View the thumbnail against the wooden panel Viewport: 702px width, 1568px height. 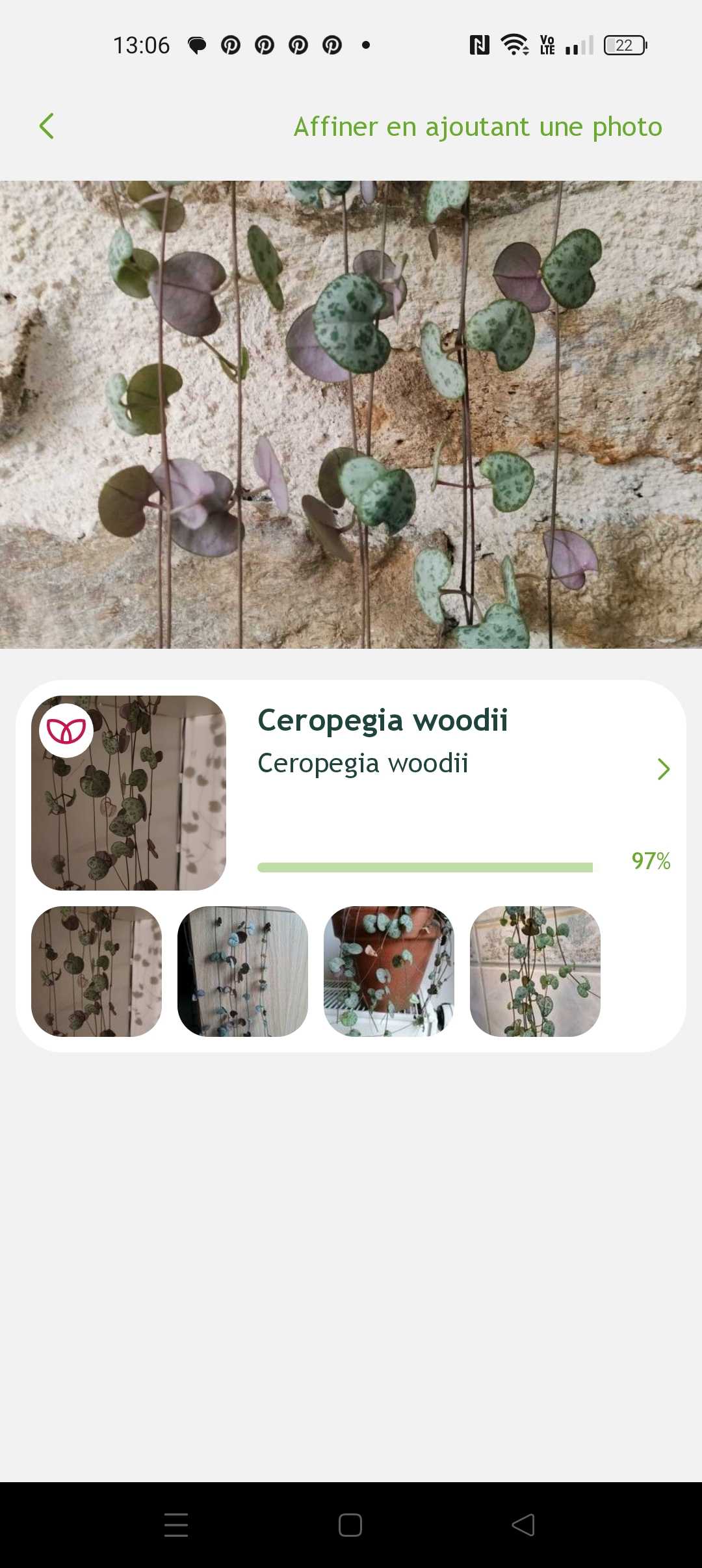click(242, 971)
